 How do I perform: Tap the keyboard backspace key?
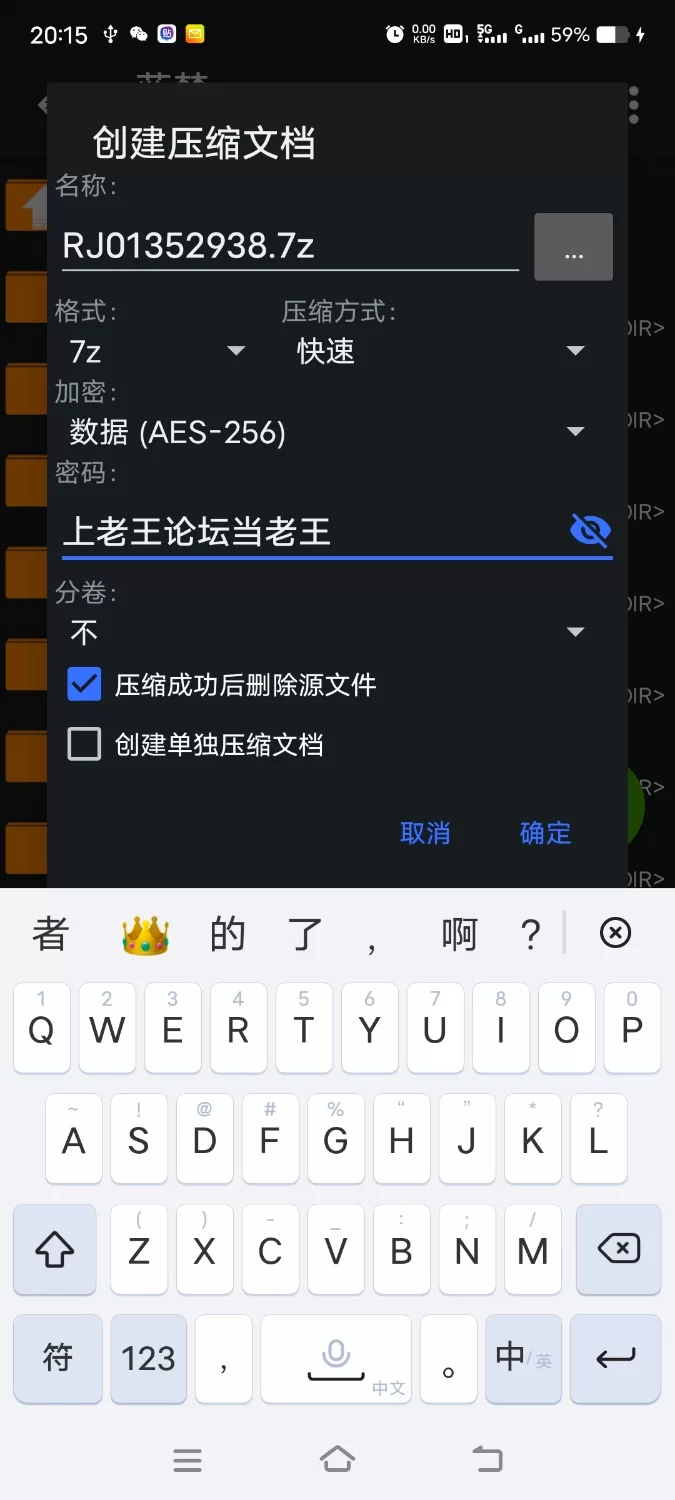tap(617, 1248)
